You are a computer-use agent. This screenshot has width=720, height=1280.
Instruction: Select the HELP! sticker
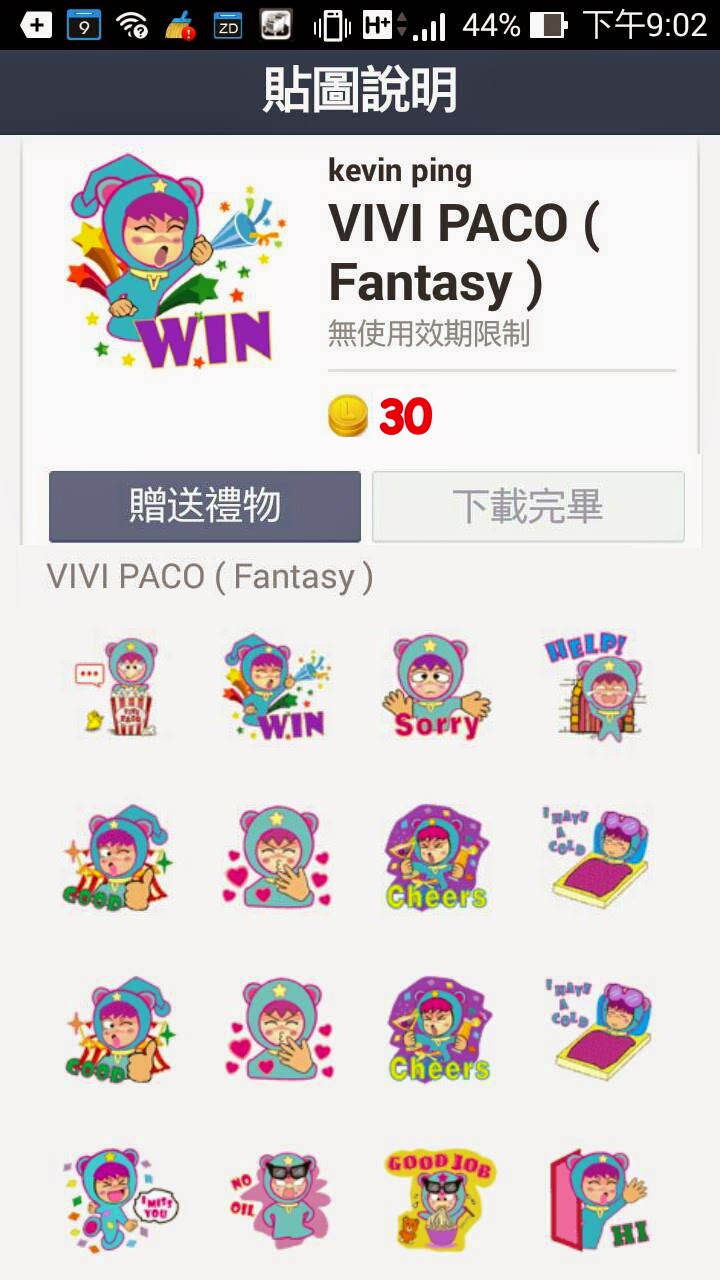click(x=597, y=687)
